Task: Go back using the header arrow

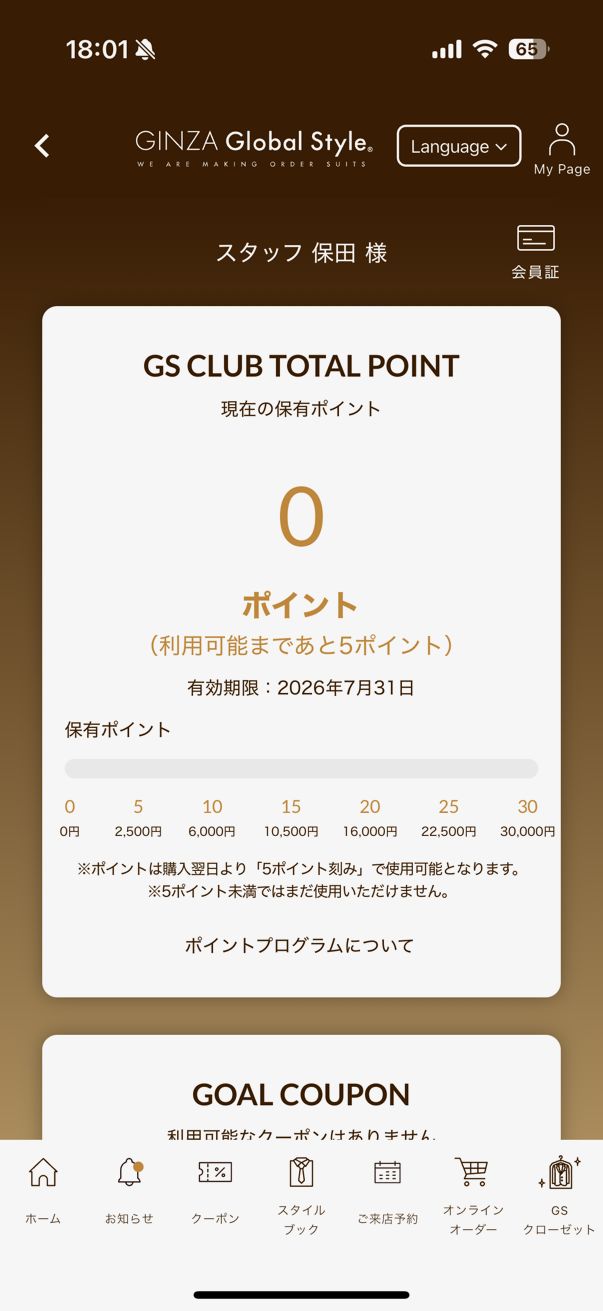Action: (42, 146)
